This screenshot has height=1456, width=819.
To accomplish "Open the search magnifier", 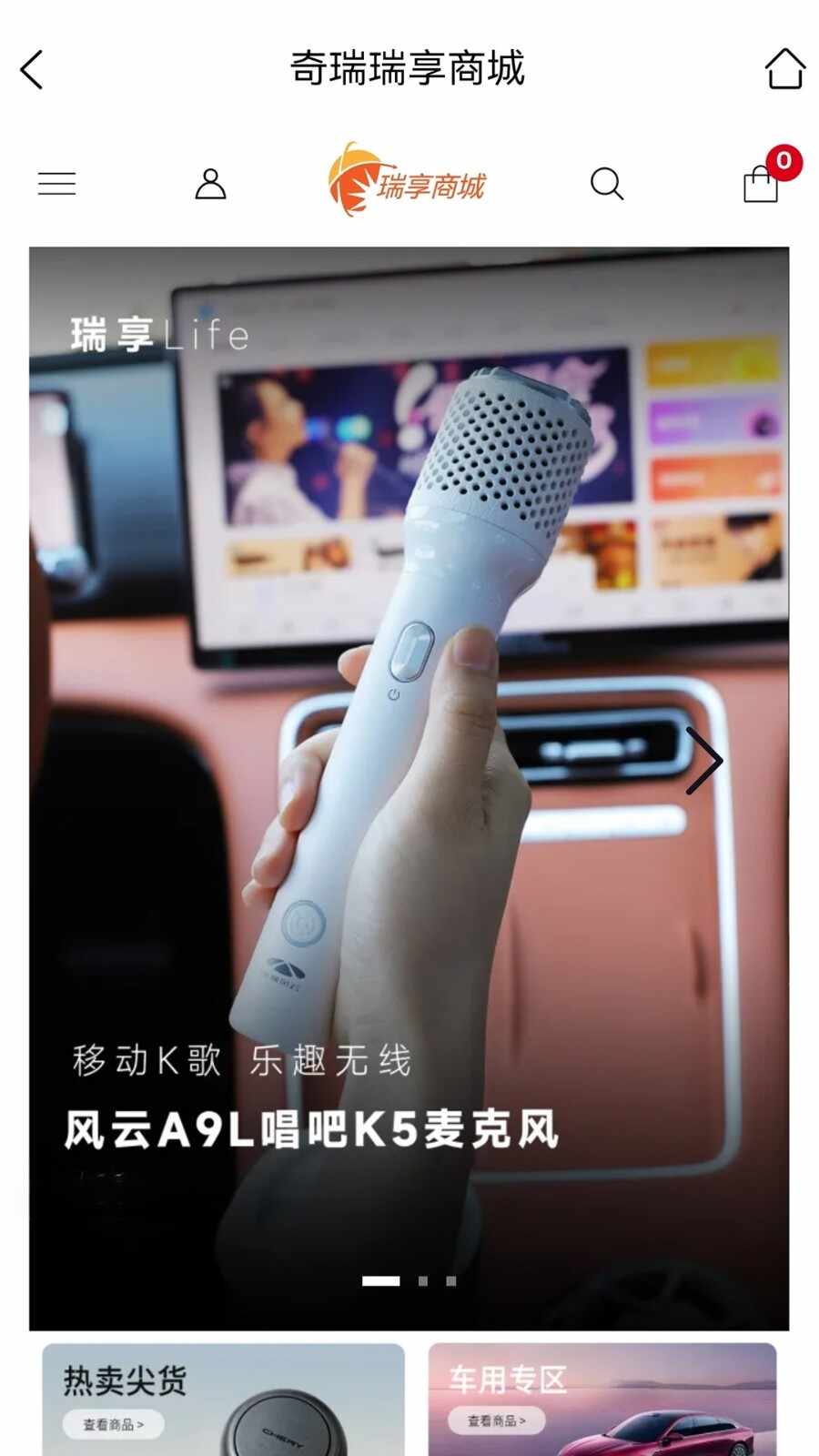I will coord(606,184).
